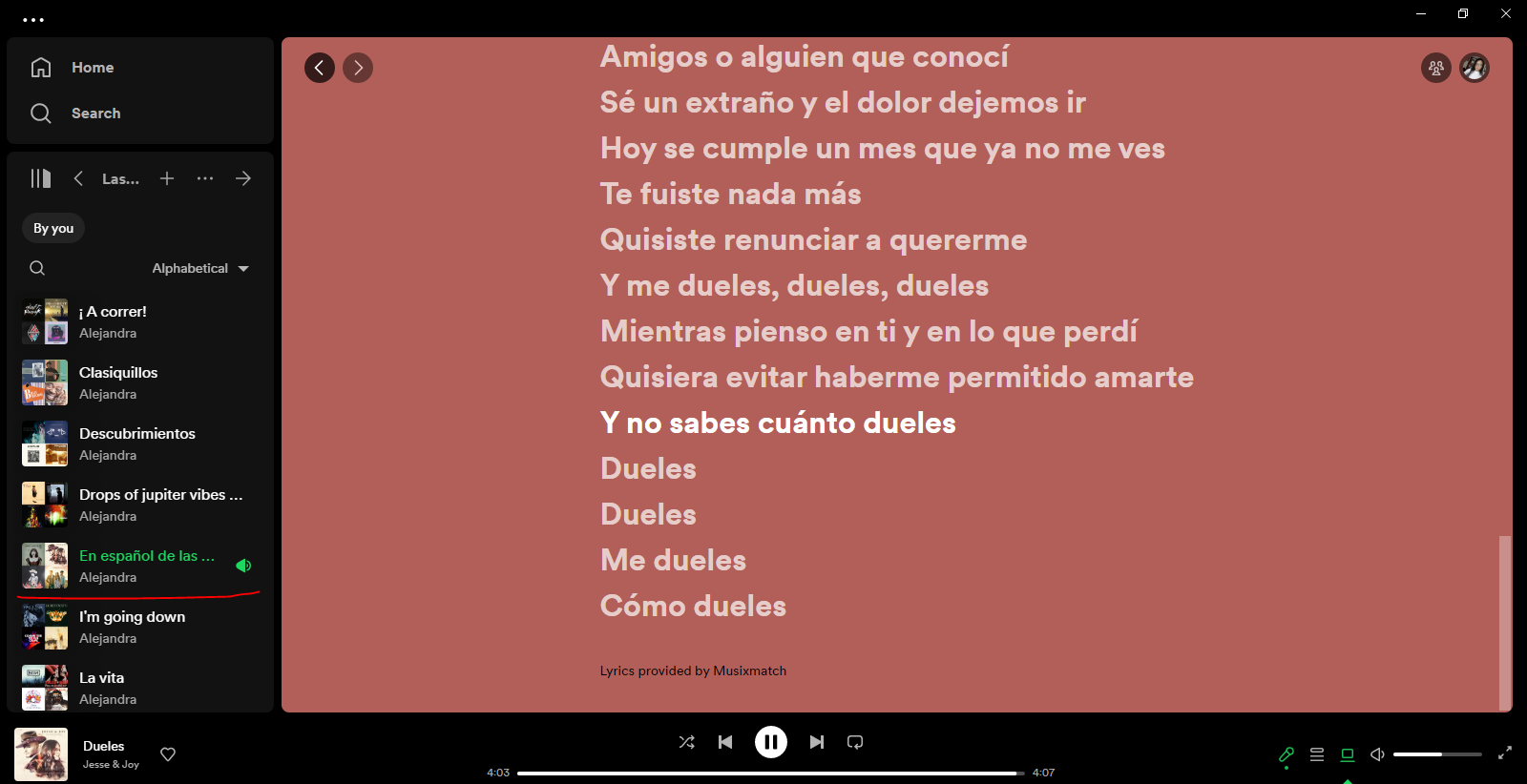Toggle the lyrics microphone button
Image resolution: width=1527 pixels, height=784 pixels.
(x=1286, y=754)
